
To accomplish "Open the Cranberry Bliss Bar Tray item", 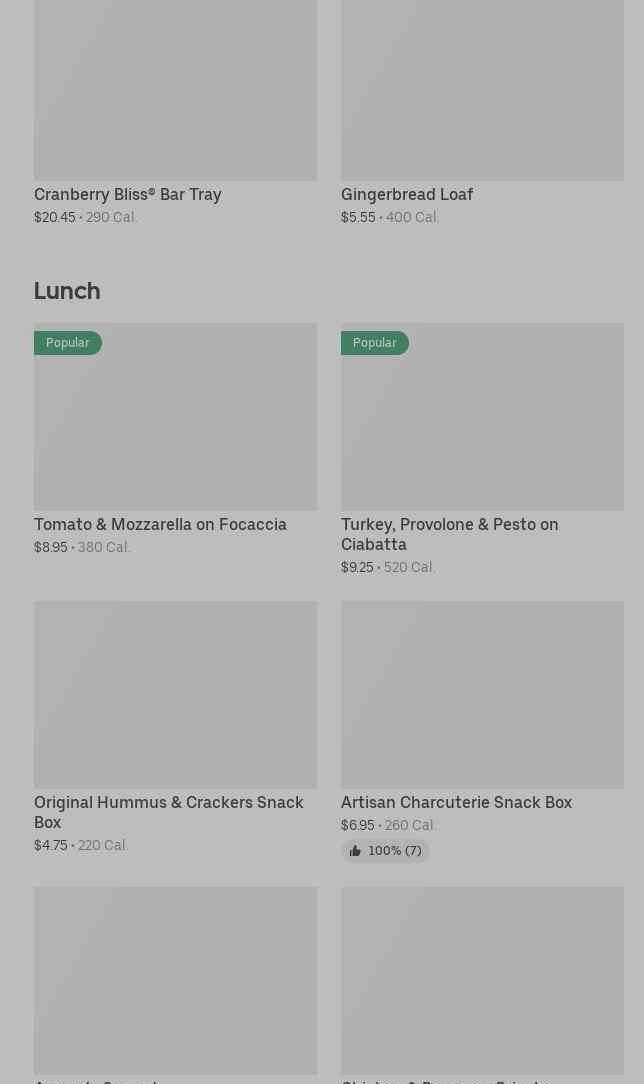I will tap(176, 113).
